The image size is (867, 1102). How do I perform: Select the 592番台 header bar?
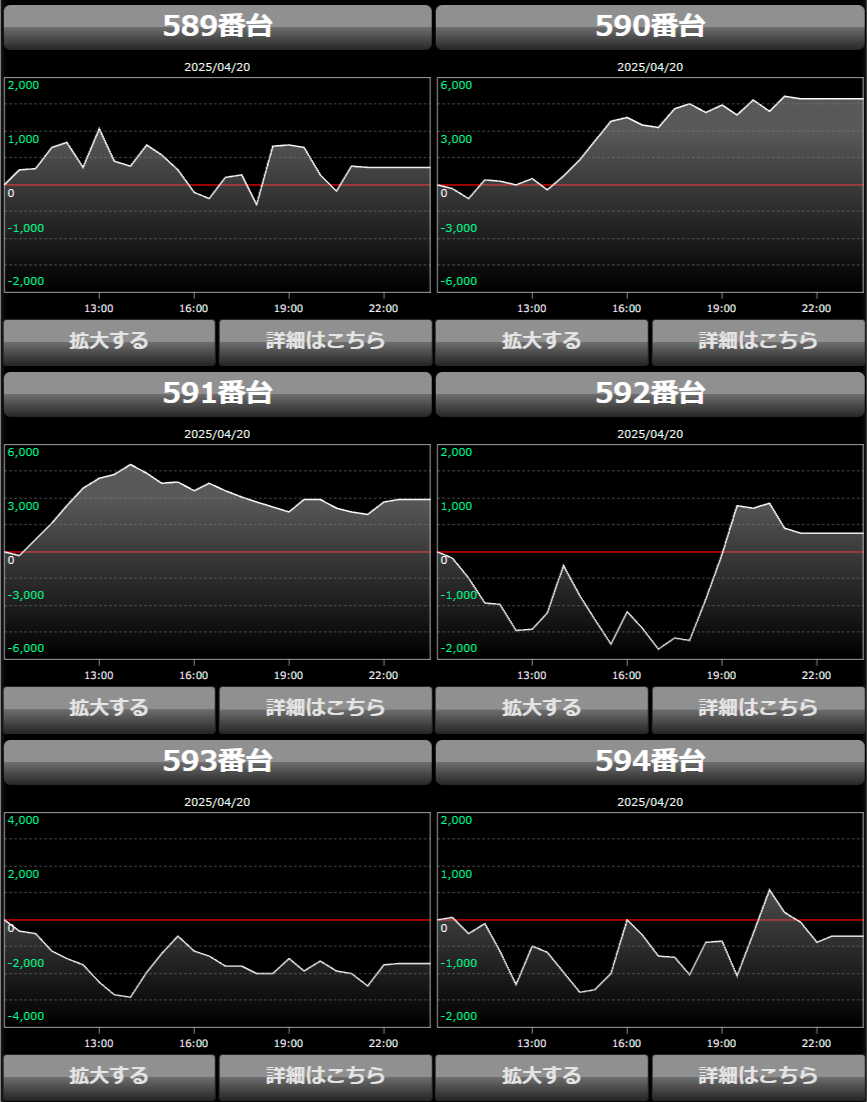[x=650, y=394]
